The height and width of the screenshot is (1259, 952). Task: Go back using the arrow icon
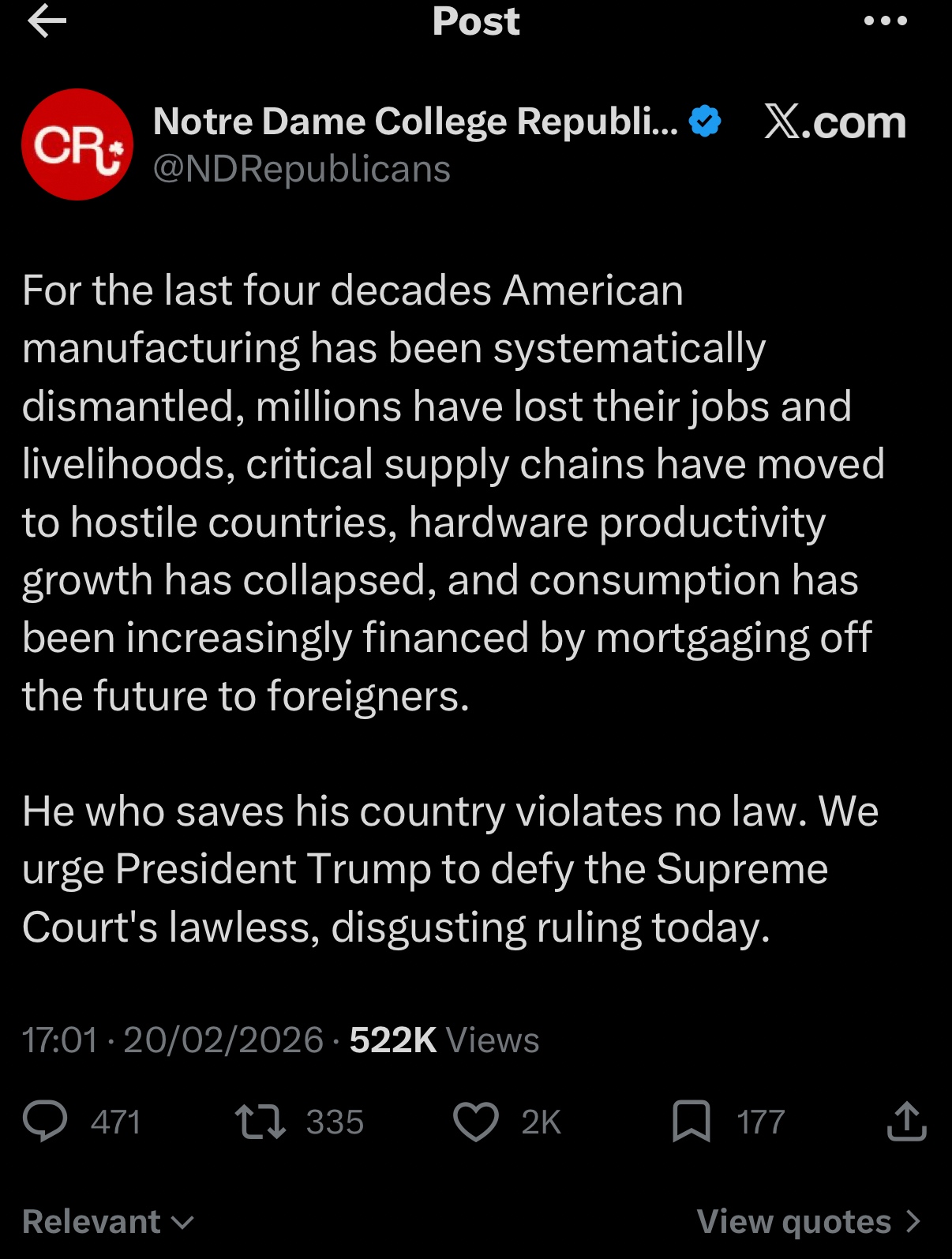tap(47, 21)
